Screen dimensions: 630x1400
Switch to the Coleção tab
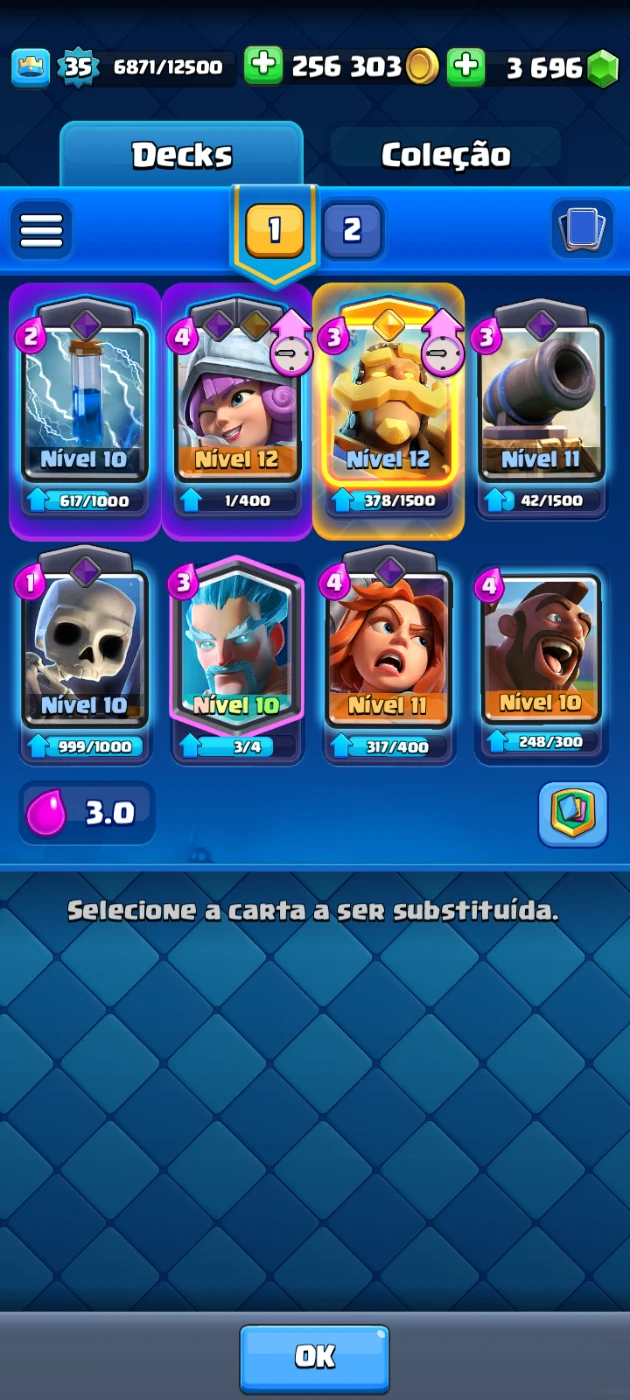click(x=445, y=154)
